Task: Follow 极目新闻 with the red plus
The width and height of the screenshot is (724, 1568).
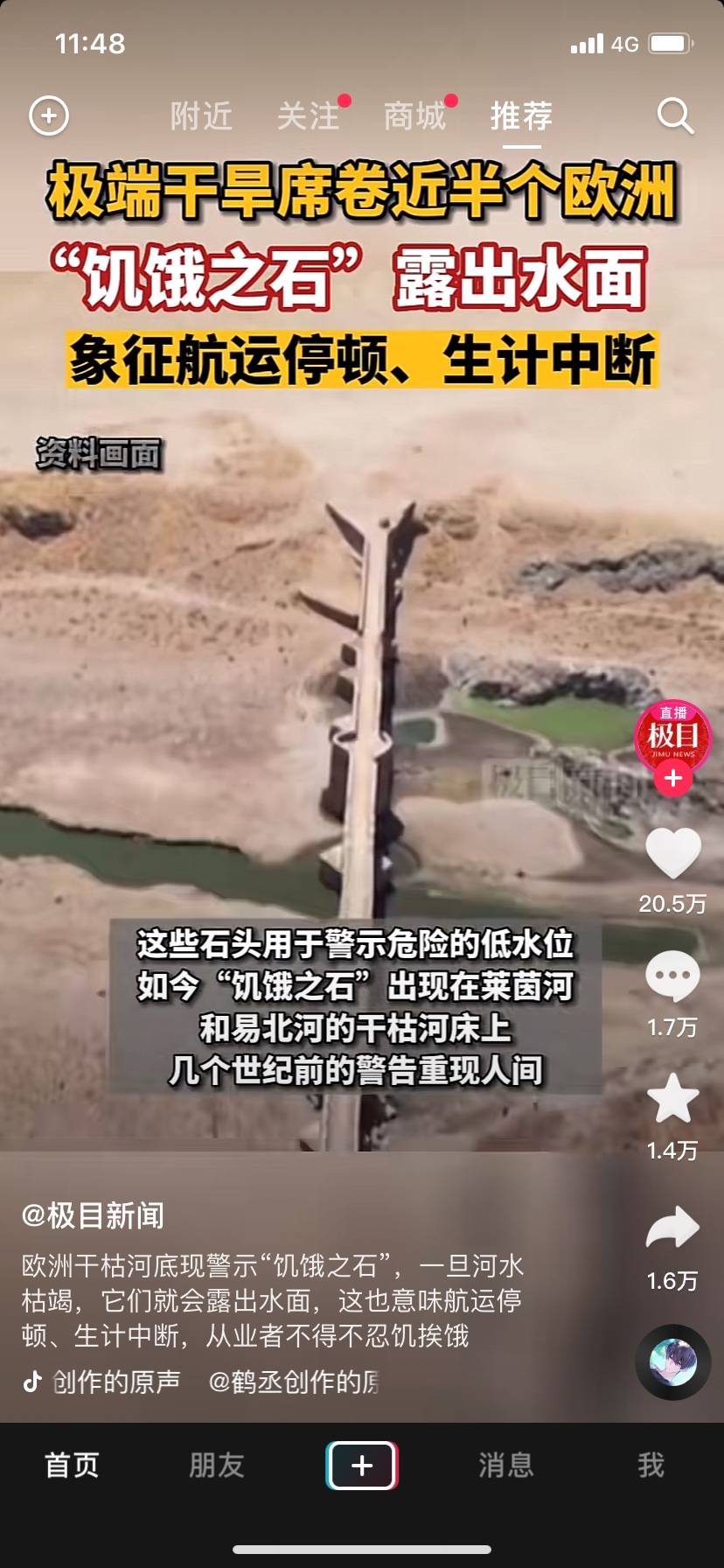Action: [672, 778]
